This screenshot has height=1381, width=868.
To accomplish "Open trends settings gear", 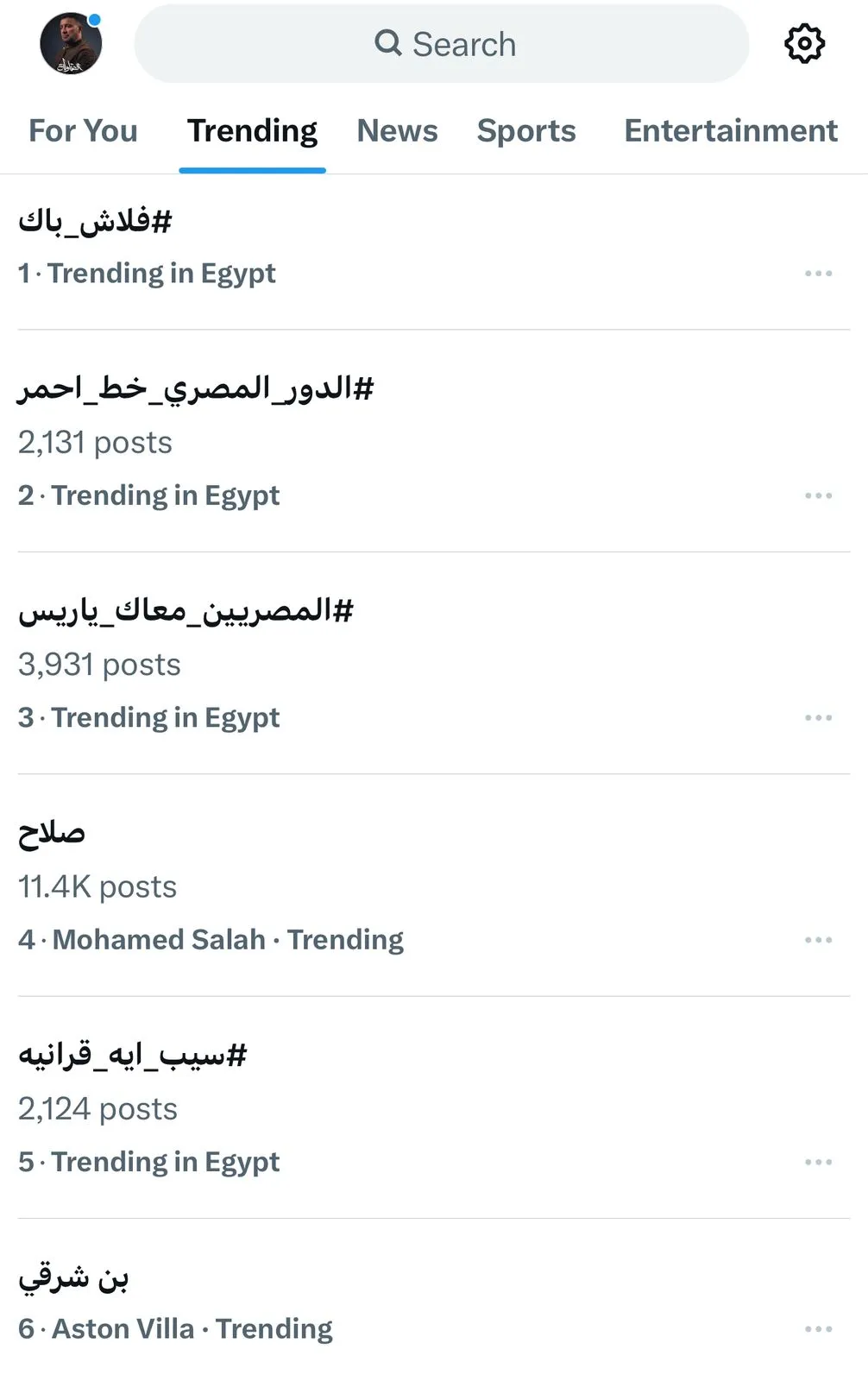I will click(x=804, y=44).
